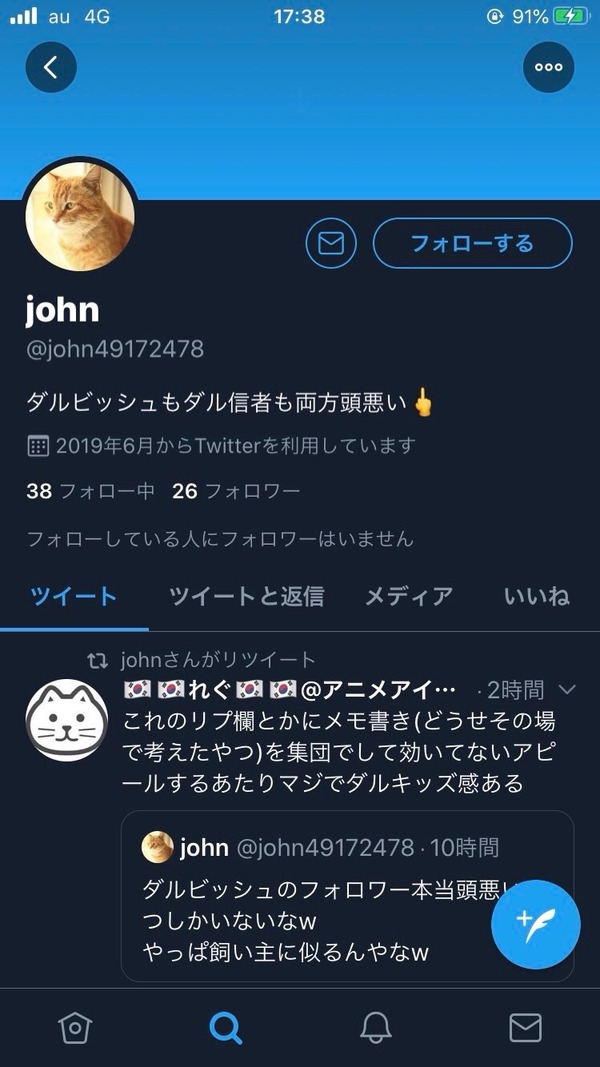
Task: Open the notifications bell tab
Action: (376, 1027)
